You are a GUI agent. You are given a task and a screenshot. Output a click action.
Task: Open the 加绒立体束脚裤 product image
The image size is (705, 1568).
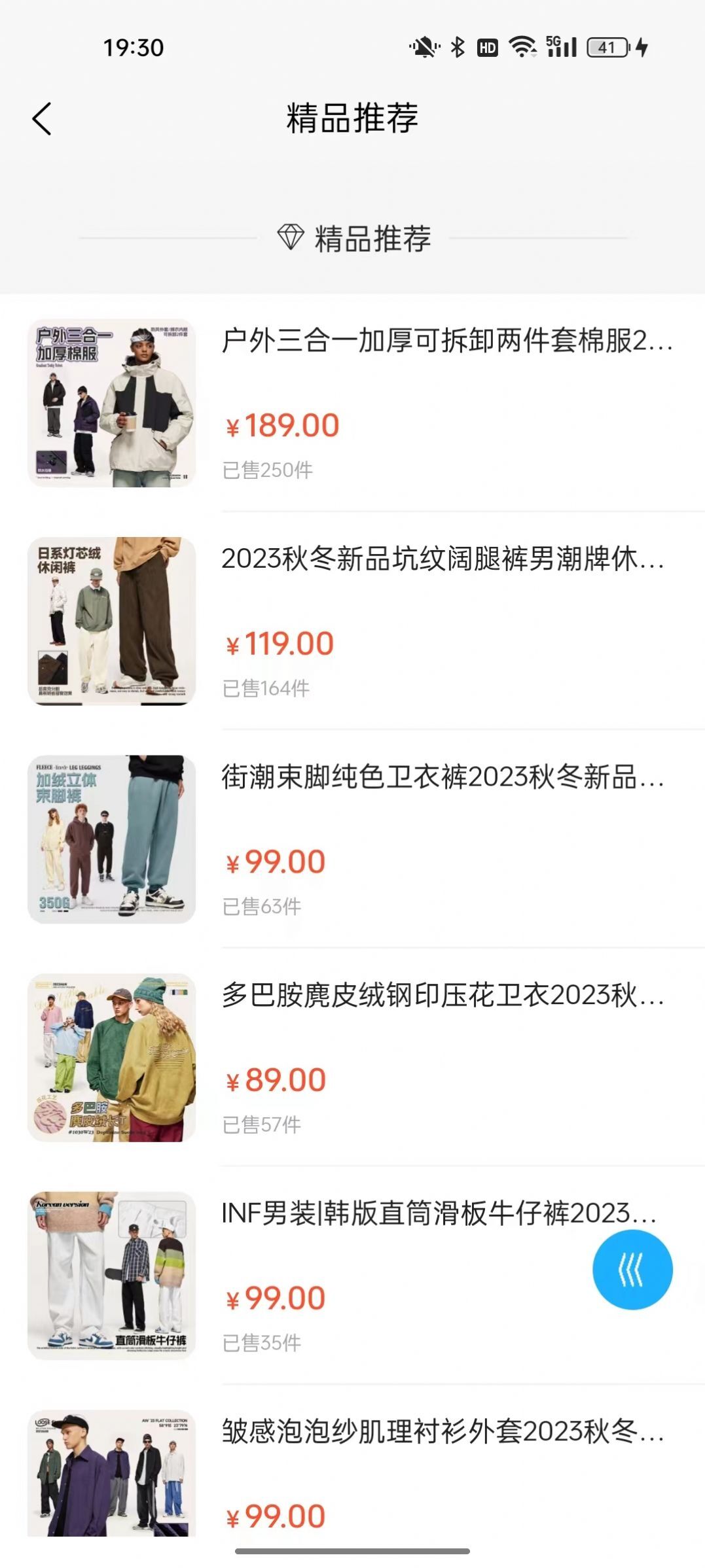coord(111,841)
